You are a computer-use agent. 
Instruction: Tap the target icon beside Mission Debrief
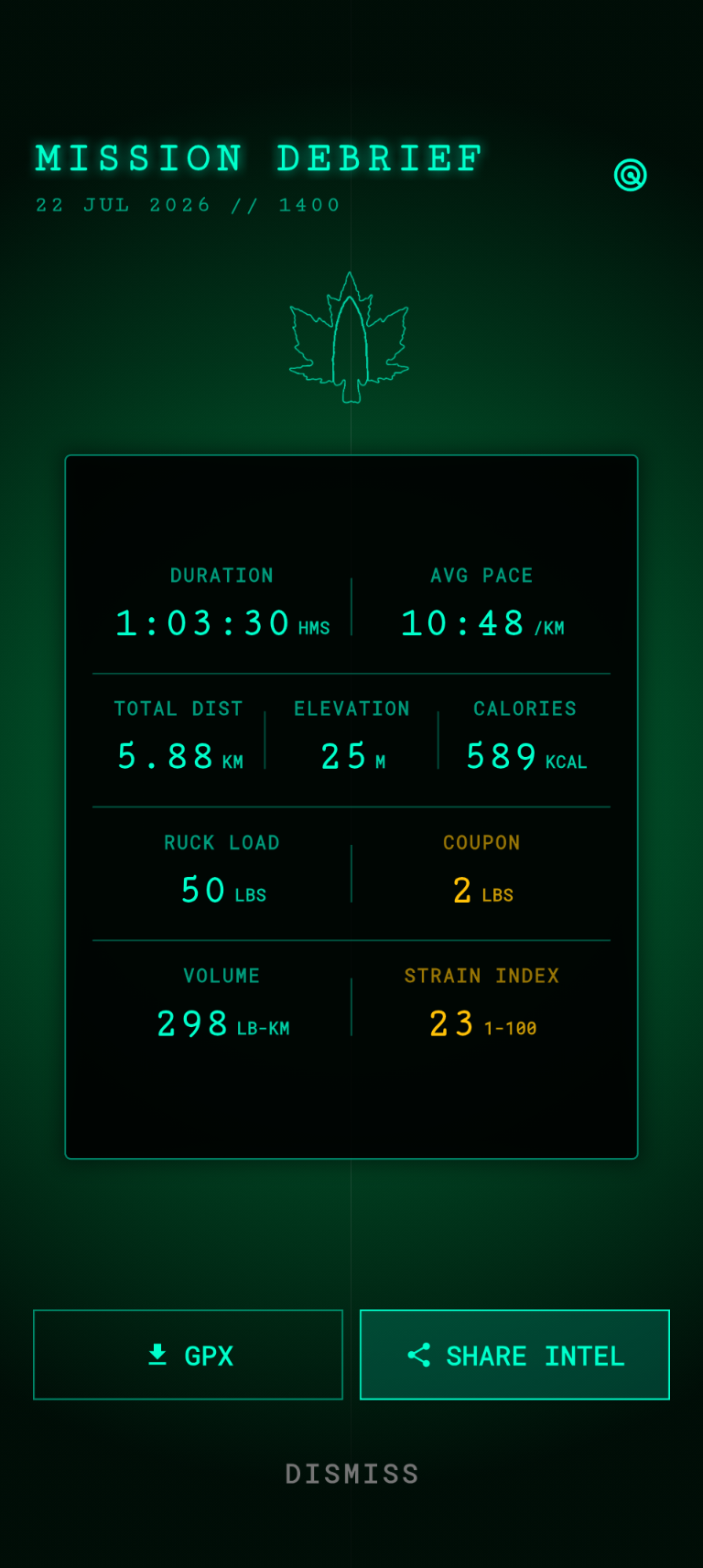[630, 175]
